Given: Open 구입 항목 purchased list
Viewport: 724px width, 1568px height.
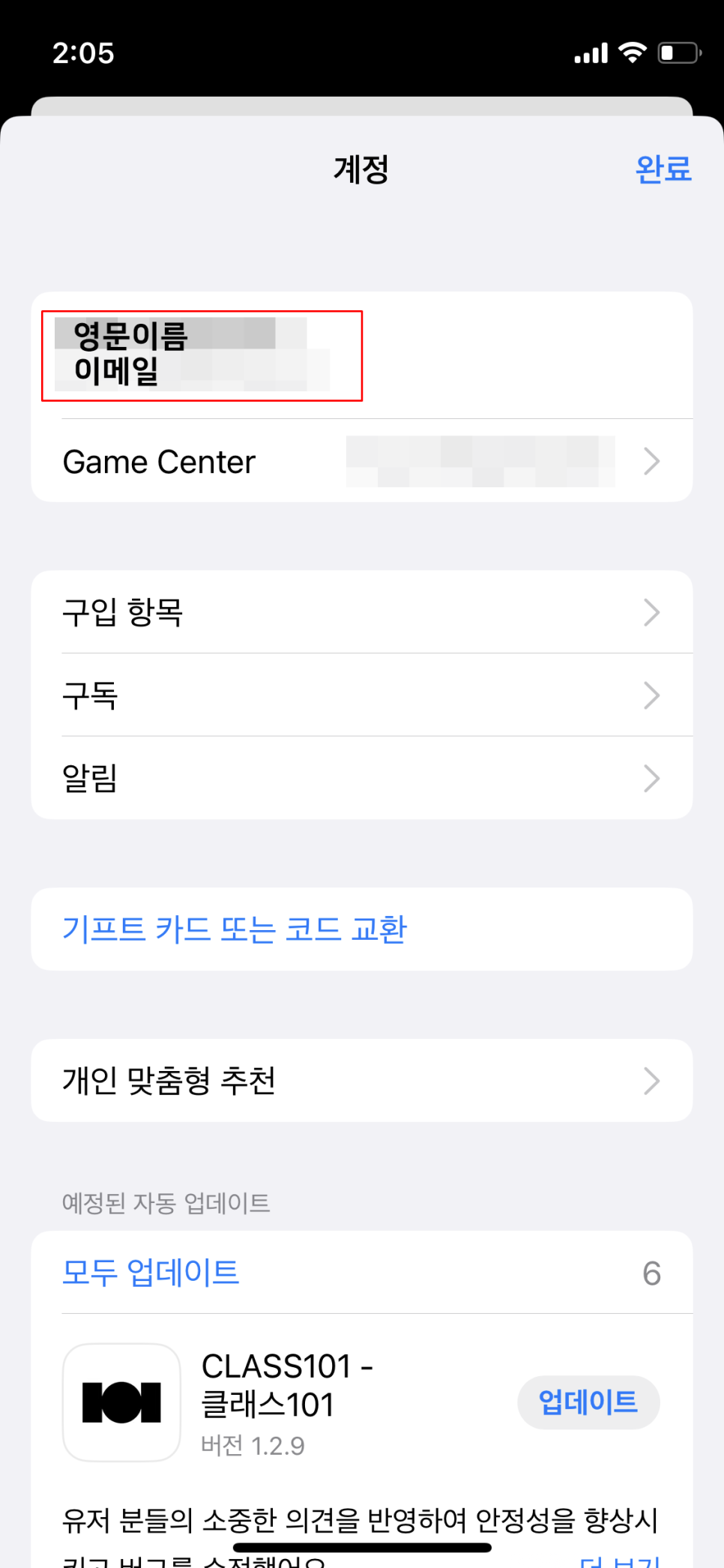Looking at the screenshot, I should pos(361,612).
